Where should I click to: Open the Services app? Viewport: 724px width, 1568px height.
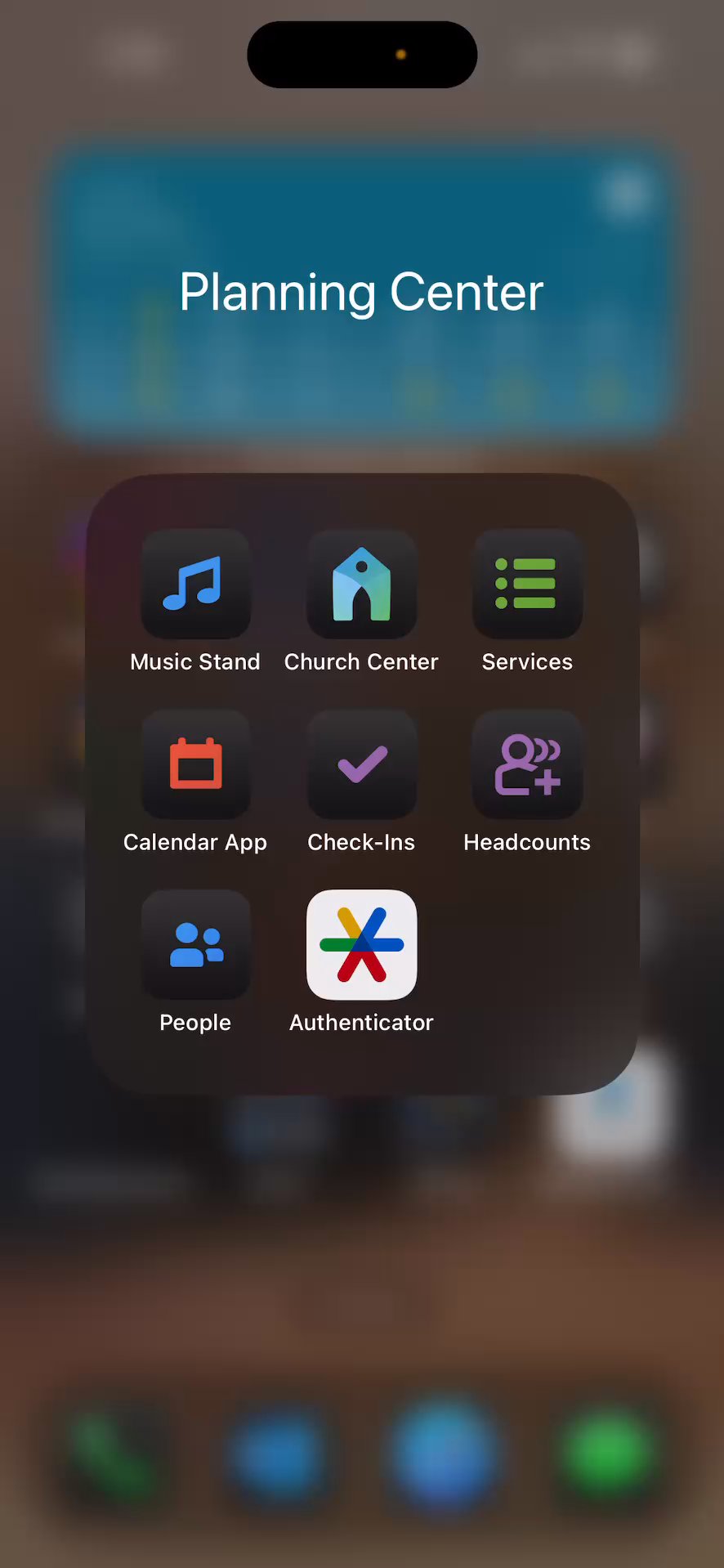(527, 584)
